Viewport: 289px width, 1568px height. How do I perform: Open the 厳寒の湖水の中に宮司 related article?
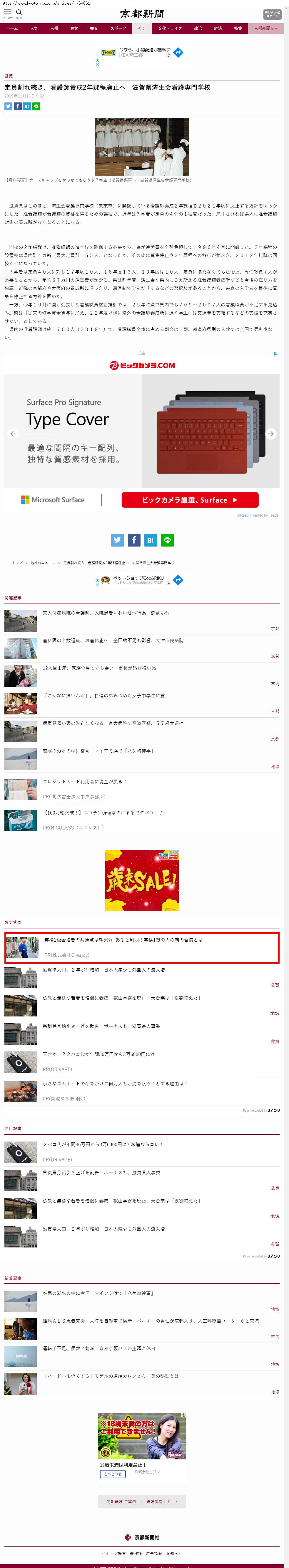tap(98, 751)
